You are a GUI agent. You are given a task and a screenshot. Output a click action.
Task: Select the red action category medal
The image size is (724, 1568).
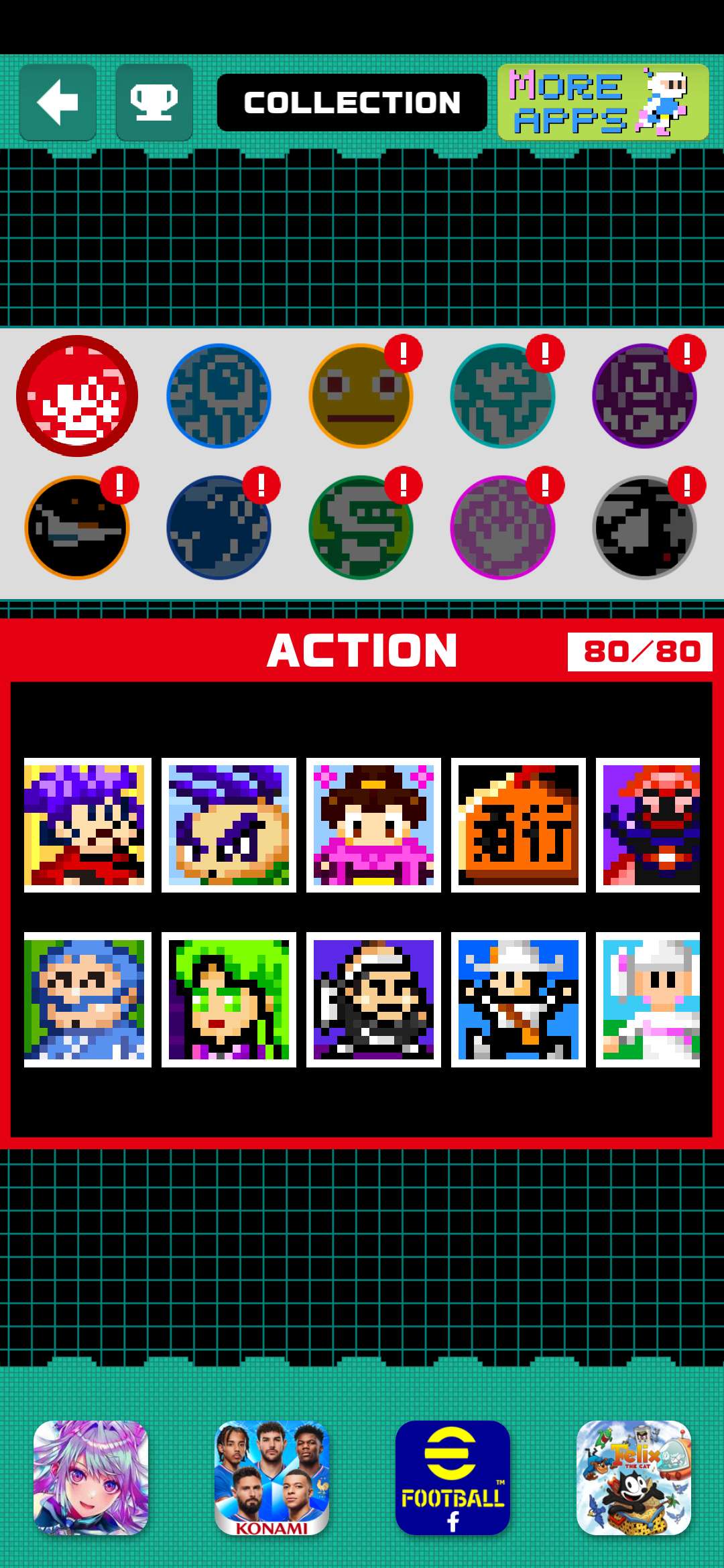[77, 396]
